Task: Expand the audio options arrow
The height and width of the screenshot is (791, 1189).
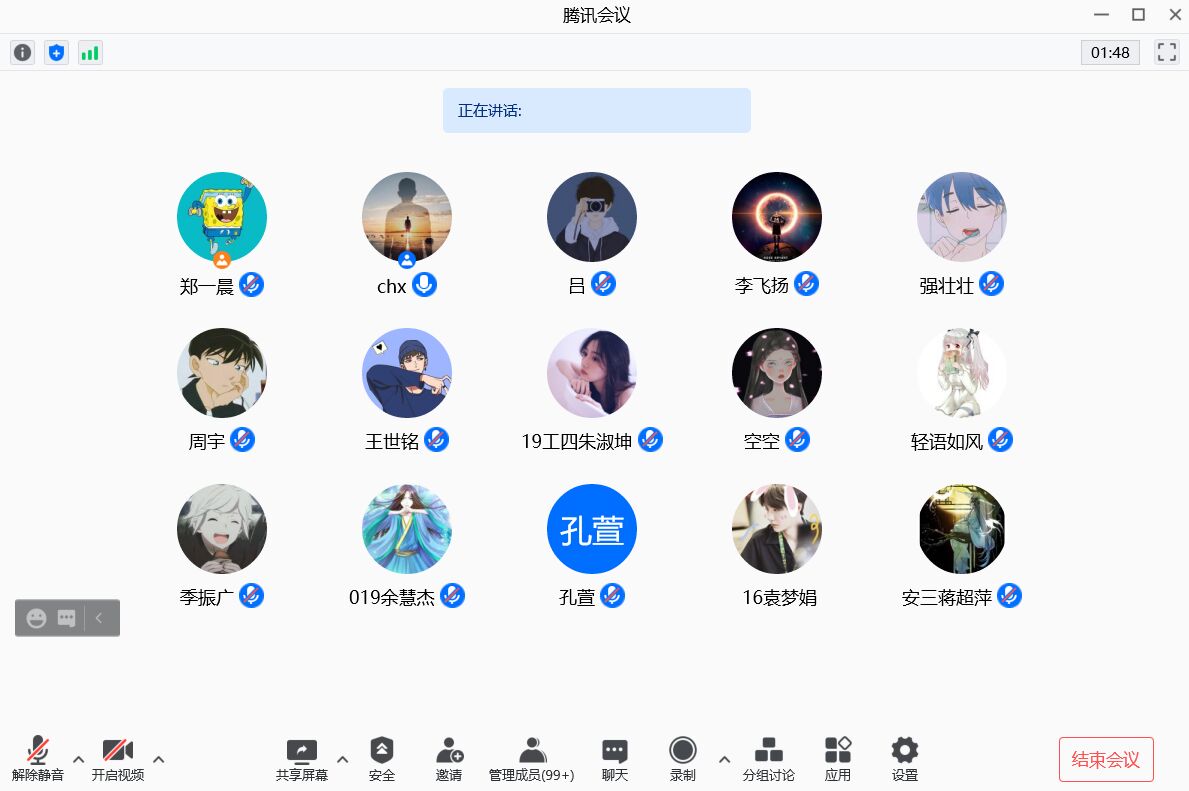Action: 78,759
